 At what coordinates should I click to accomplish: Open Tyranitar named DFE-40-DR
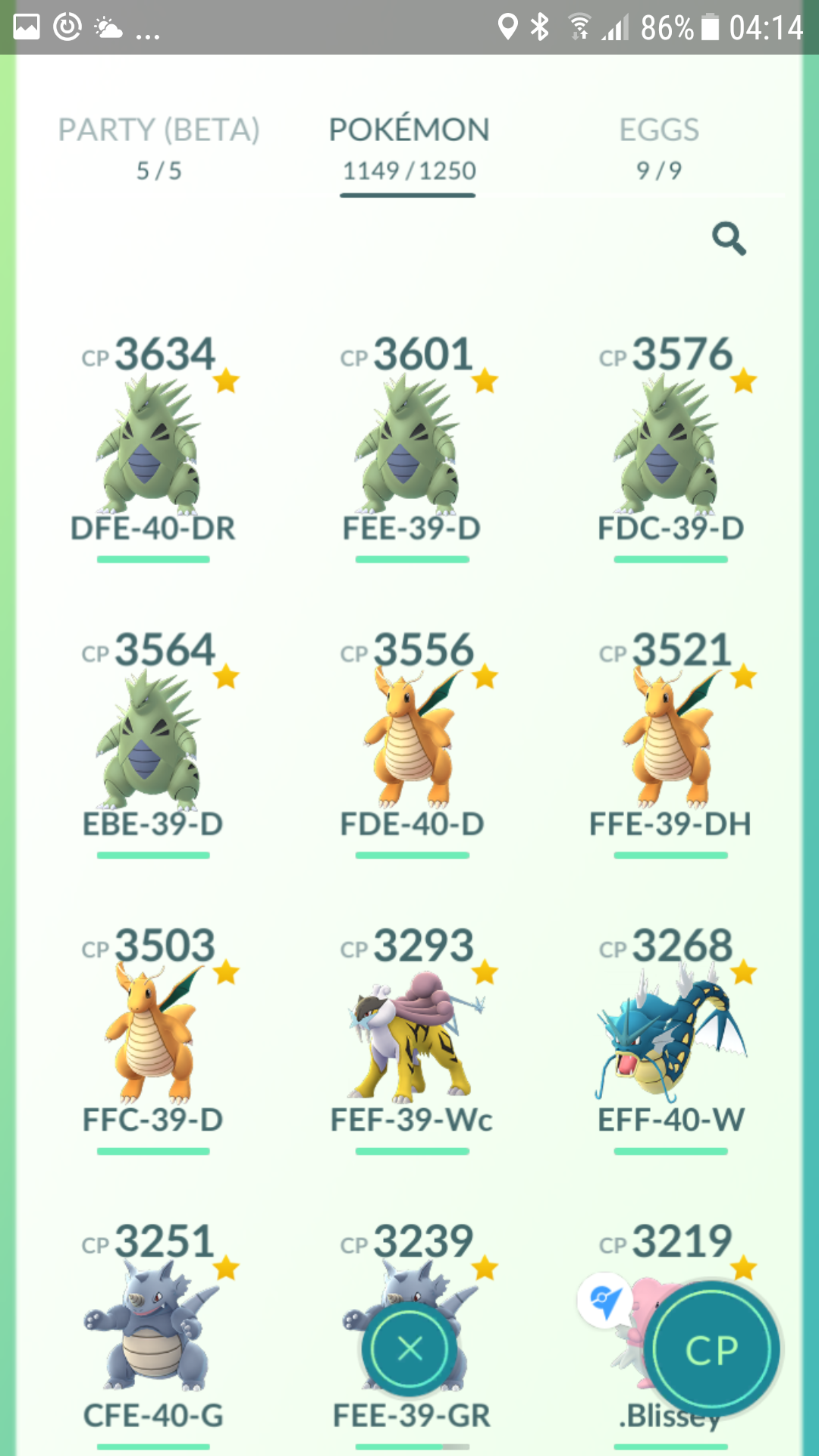tap(153, 447)
